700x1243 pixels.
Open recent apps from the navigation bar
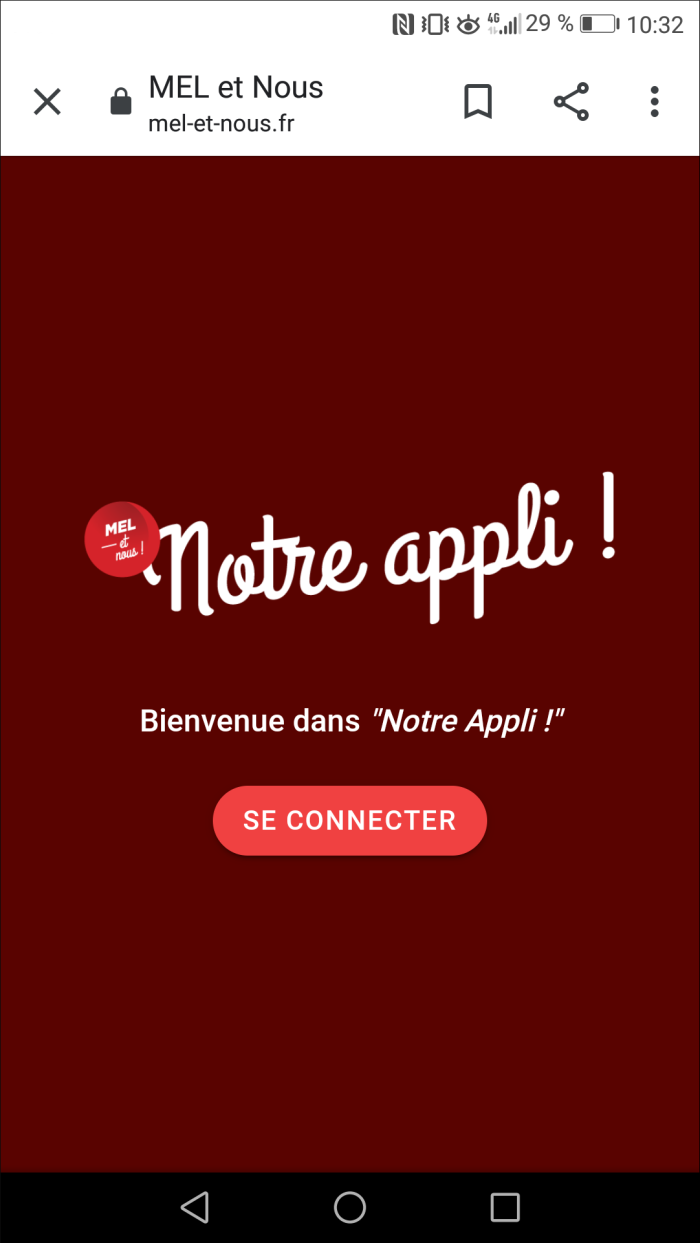505,1207
